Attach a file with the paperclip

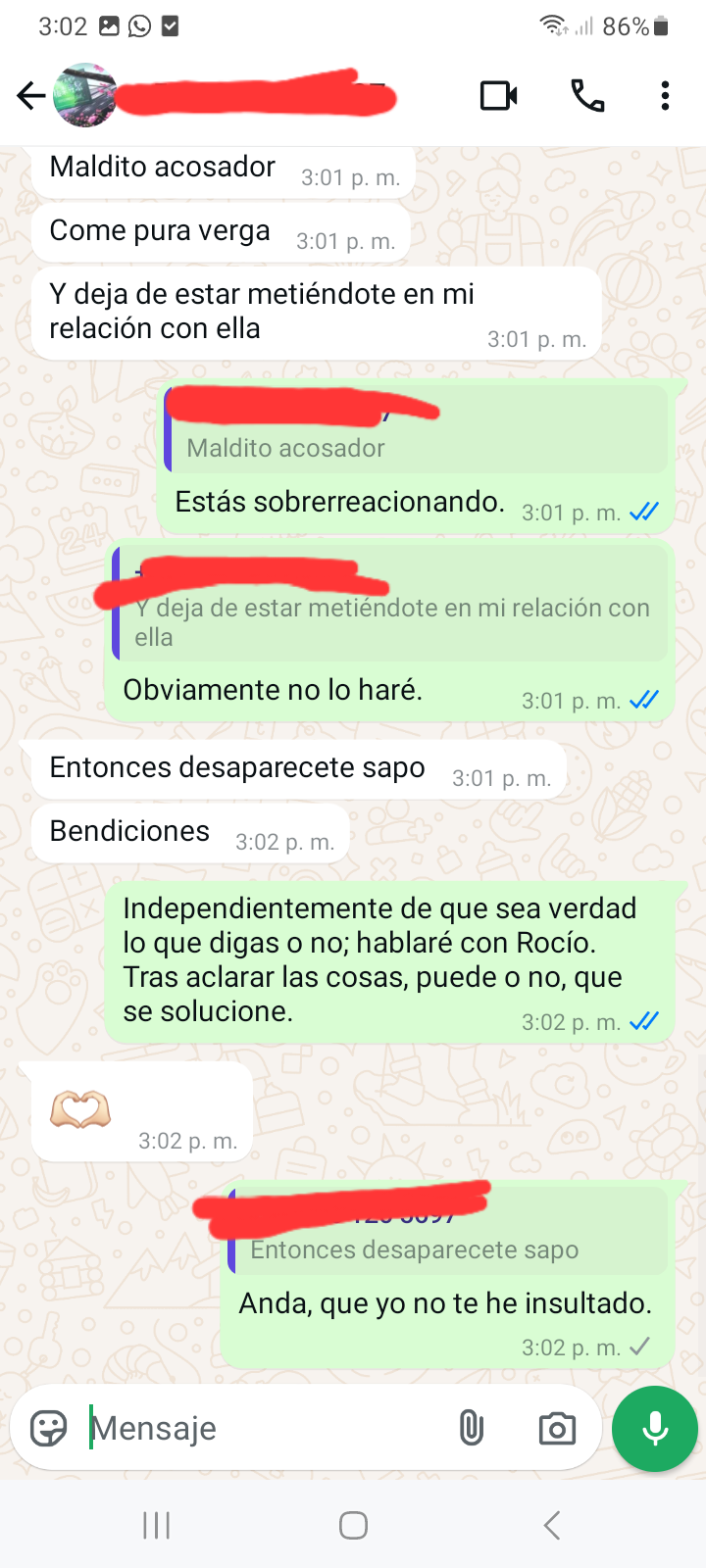[472, 1428]
